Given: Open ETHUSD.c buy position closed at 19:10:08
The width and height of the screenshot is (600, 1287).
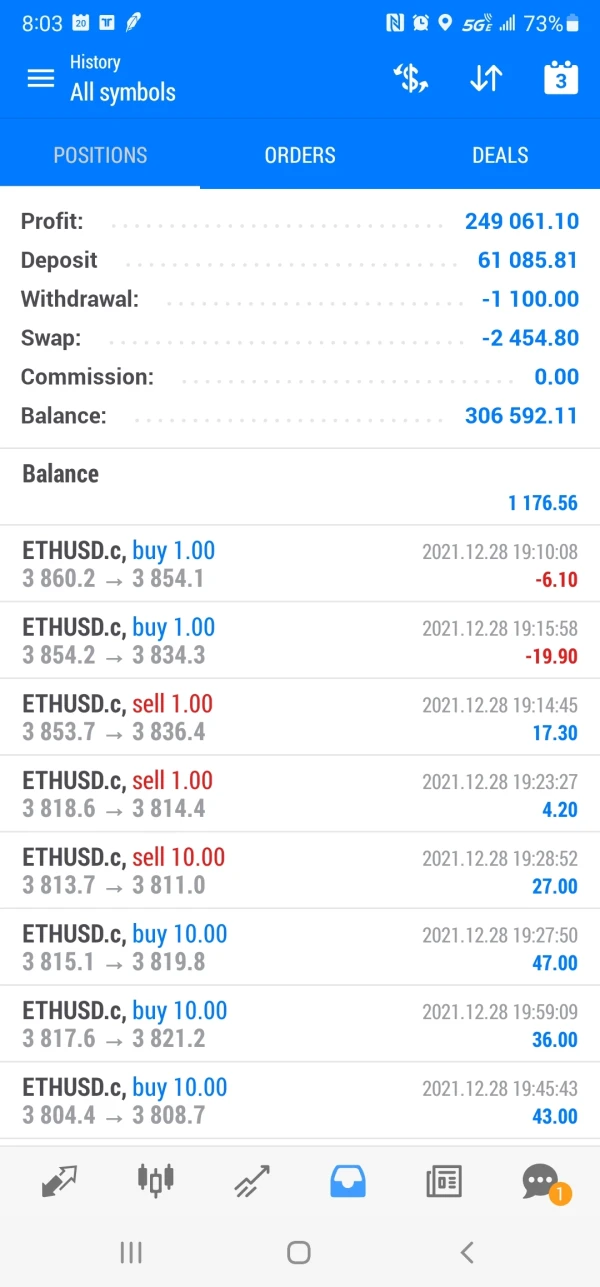Looking at the screenshot, I should coord(300,564).
